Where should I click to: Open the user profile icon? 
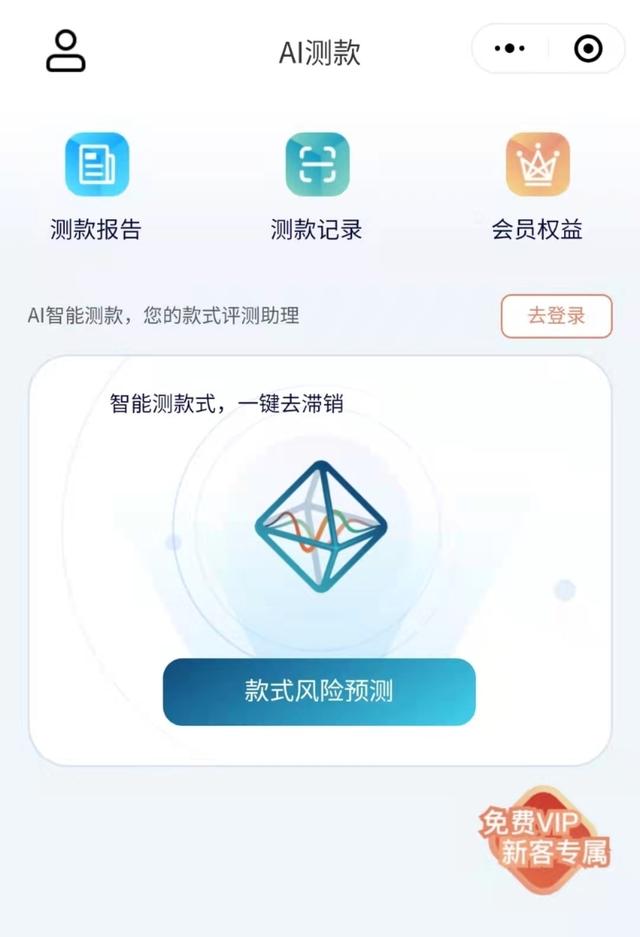click(x=66, y=51)
